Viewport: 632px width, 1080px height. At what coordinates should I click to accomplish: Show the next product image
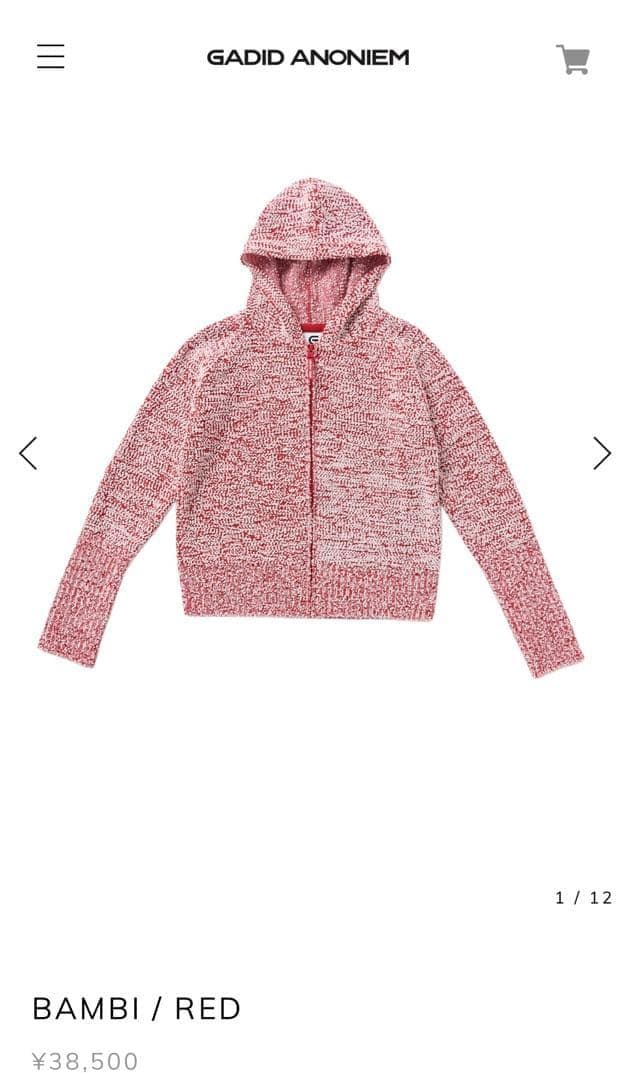[x=601, y=453]
